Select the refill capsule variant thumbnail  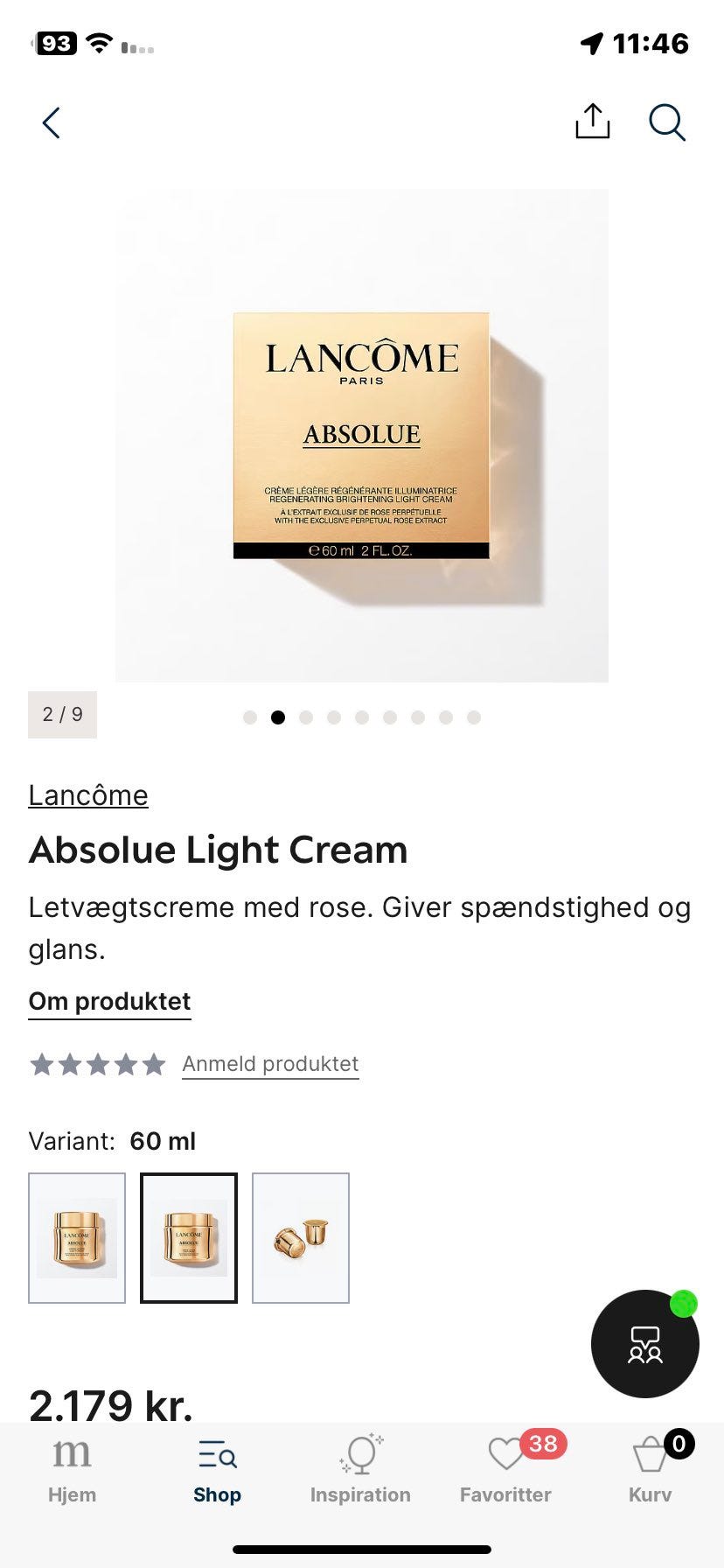coord(301,1238)
